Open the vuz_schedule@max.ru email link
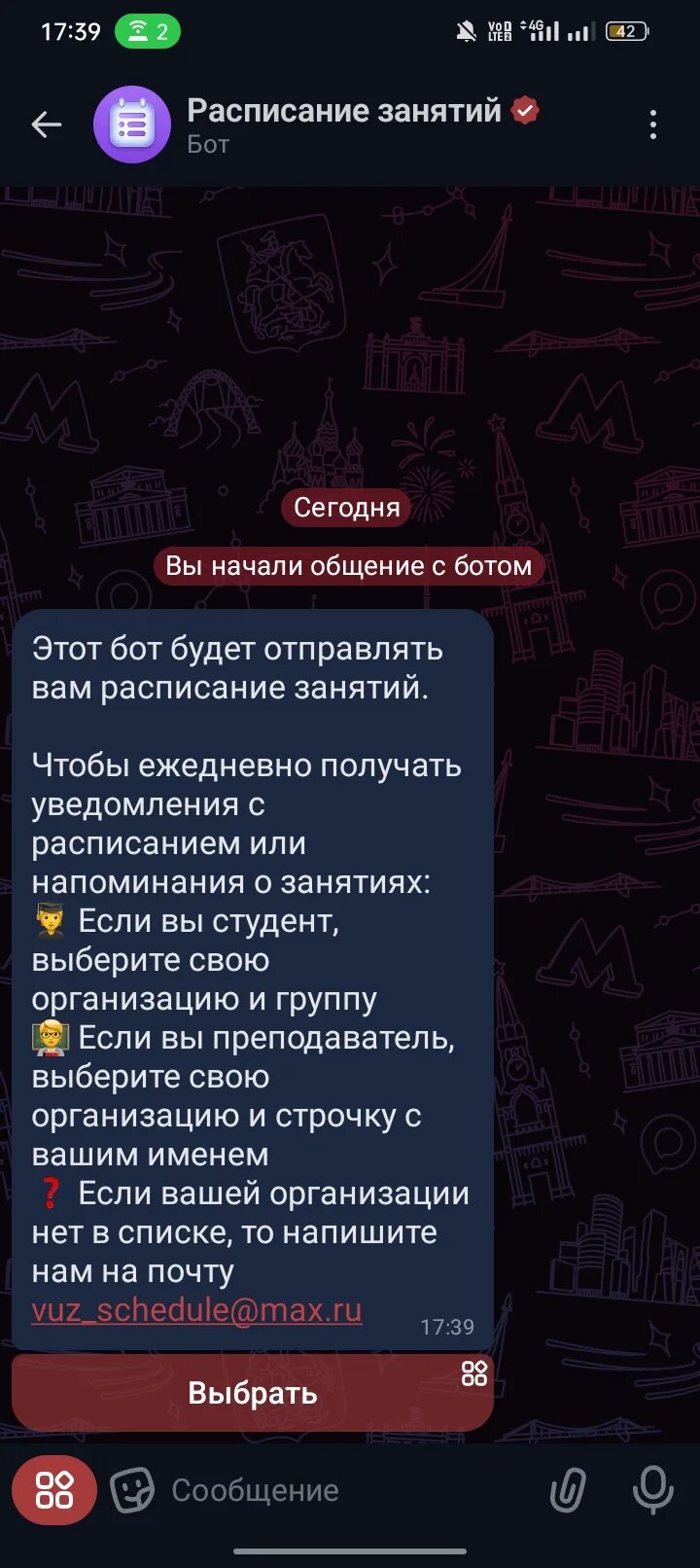The width and height of the screenshot is (700, 1568). click(196, 1310)
